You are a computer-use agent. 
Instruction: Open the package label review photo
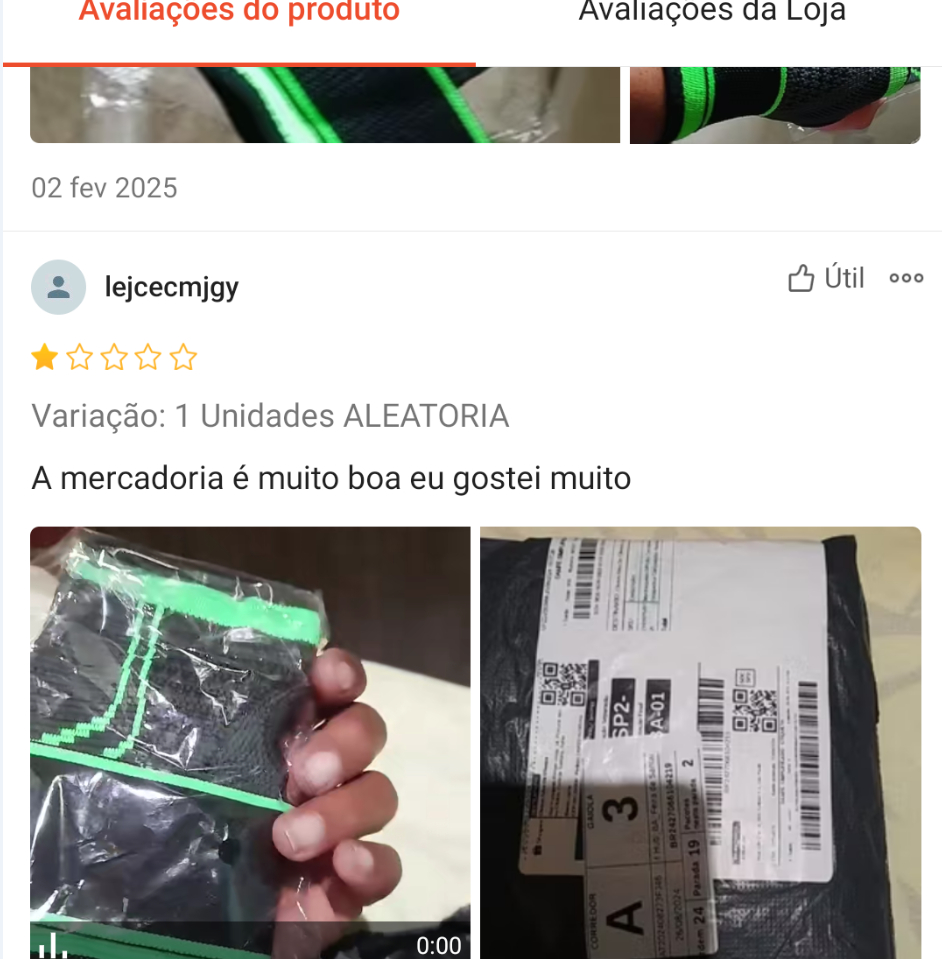coord(700,742)
